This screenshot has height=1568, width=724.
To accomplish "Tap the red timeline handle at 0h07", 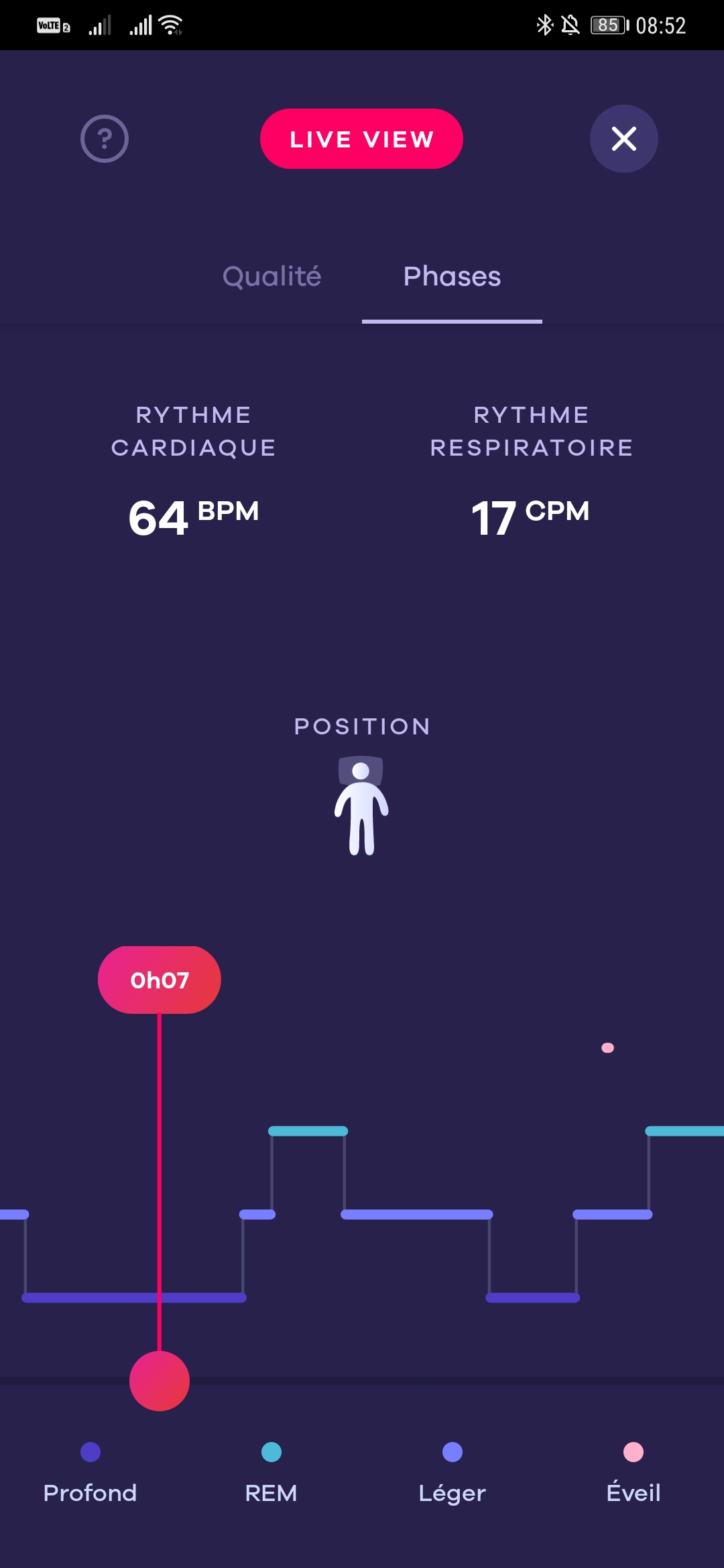I will [x=160, y=1381].
